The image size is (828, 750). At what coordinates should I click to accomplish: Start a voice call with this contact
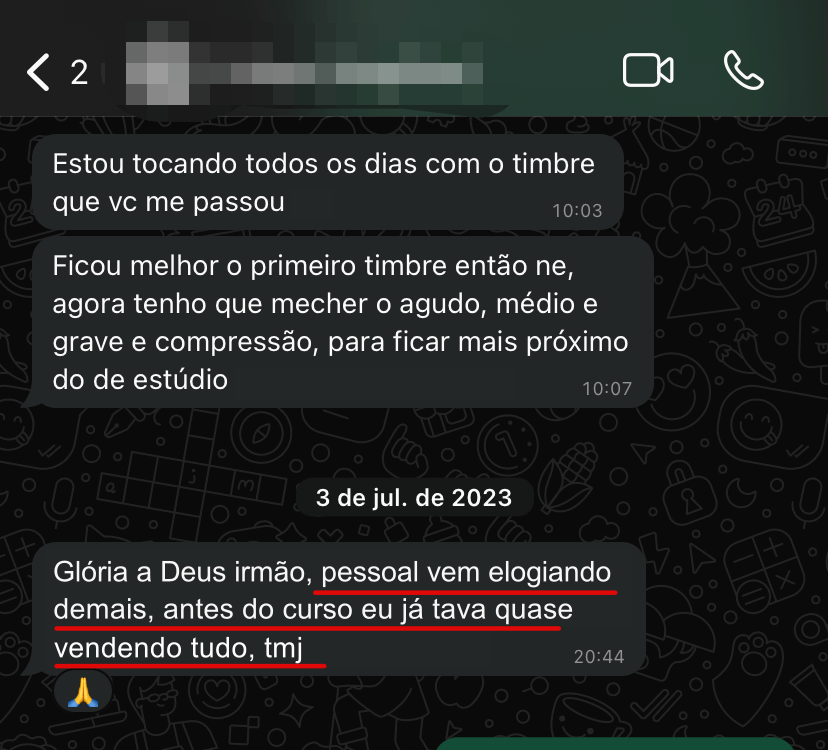pyautogui.click(x=743, y=71)
